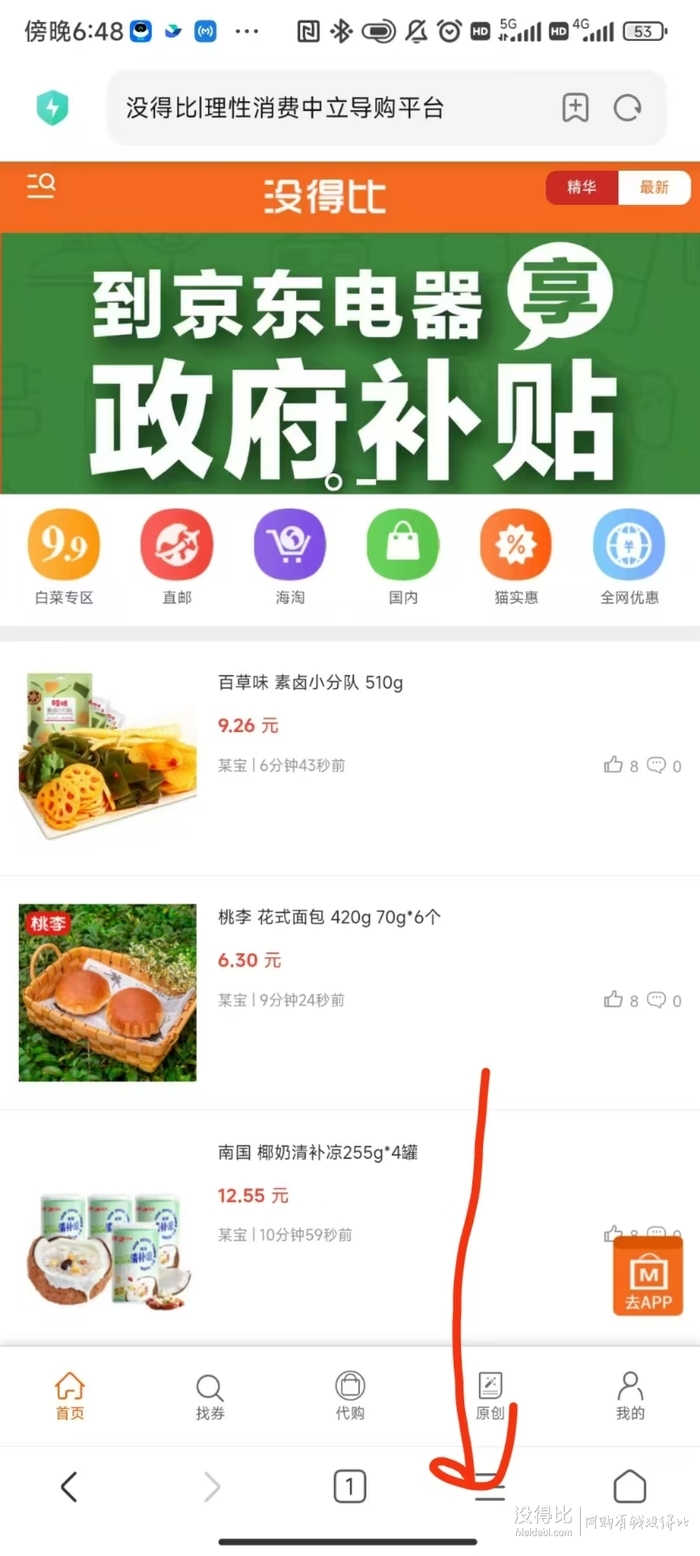Open the search menu icon in header
Viewport: 700px width, 1556px height.
pos(41,186)
